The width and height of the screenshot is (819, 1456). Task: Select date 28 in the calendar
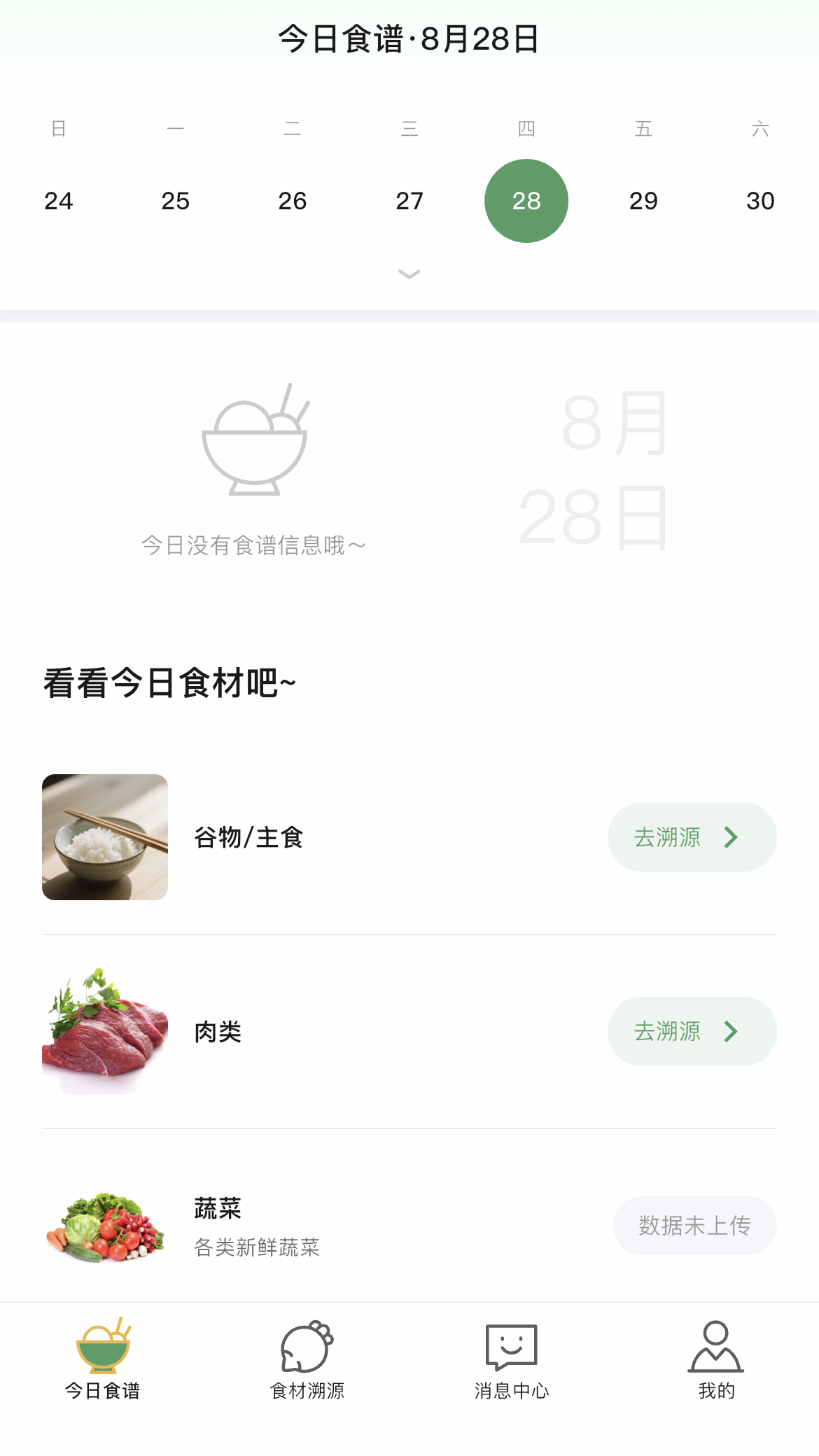526,200
